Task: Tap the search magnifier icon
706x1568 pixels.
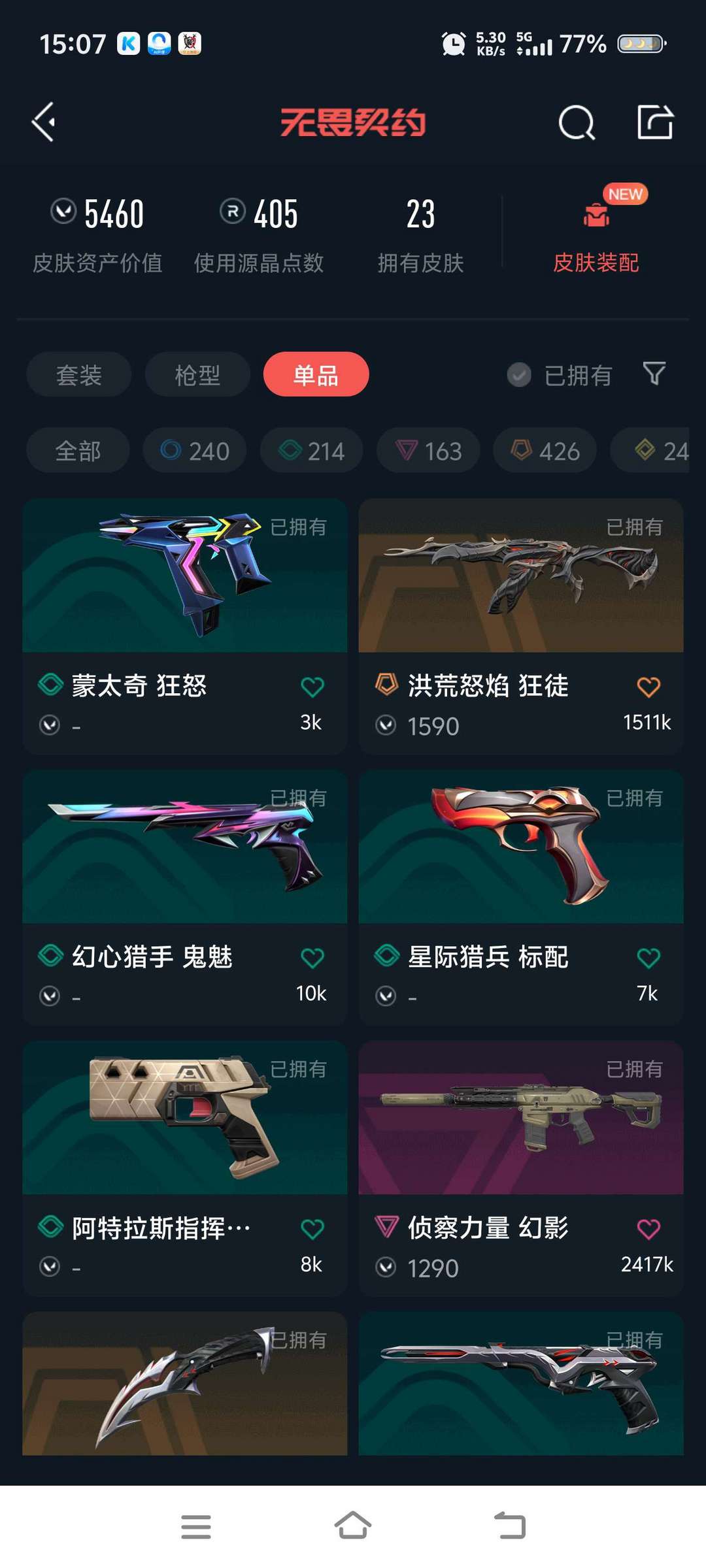Action: coord(576,122)
